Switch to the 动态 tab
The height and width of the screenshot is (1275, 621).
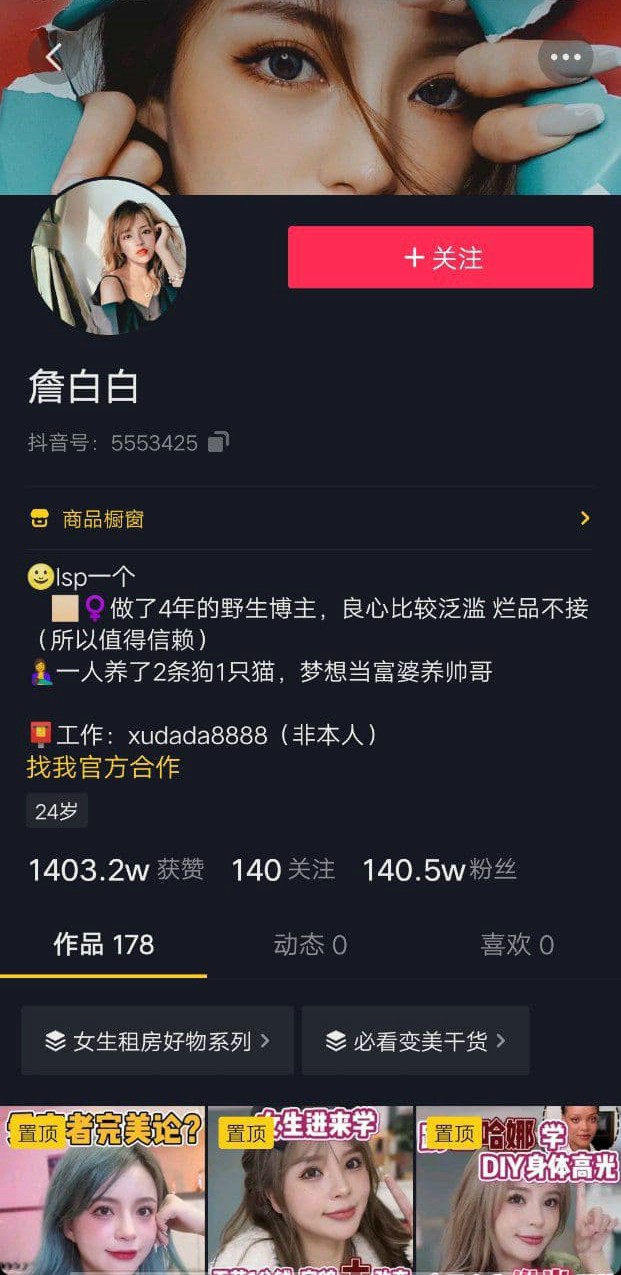pyautogui.click(x=310, y=944)
